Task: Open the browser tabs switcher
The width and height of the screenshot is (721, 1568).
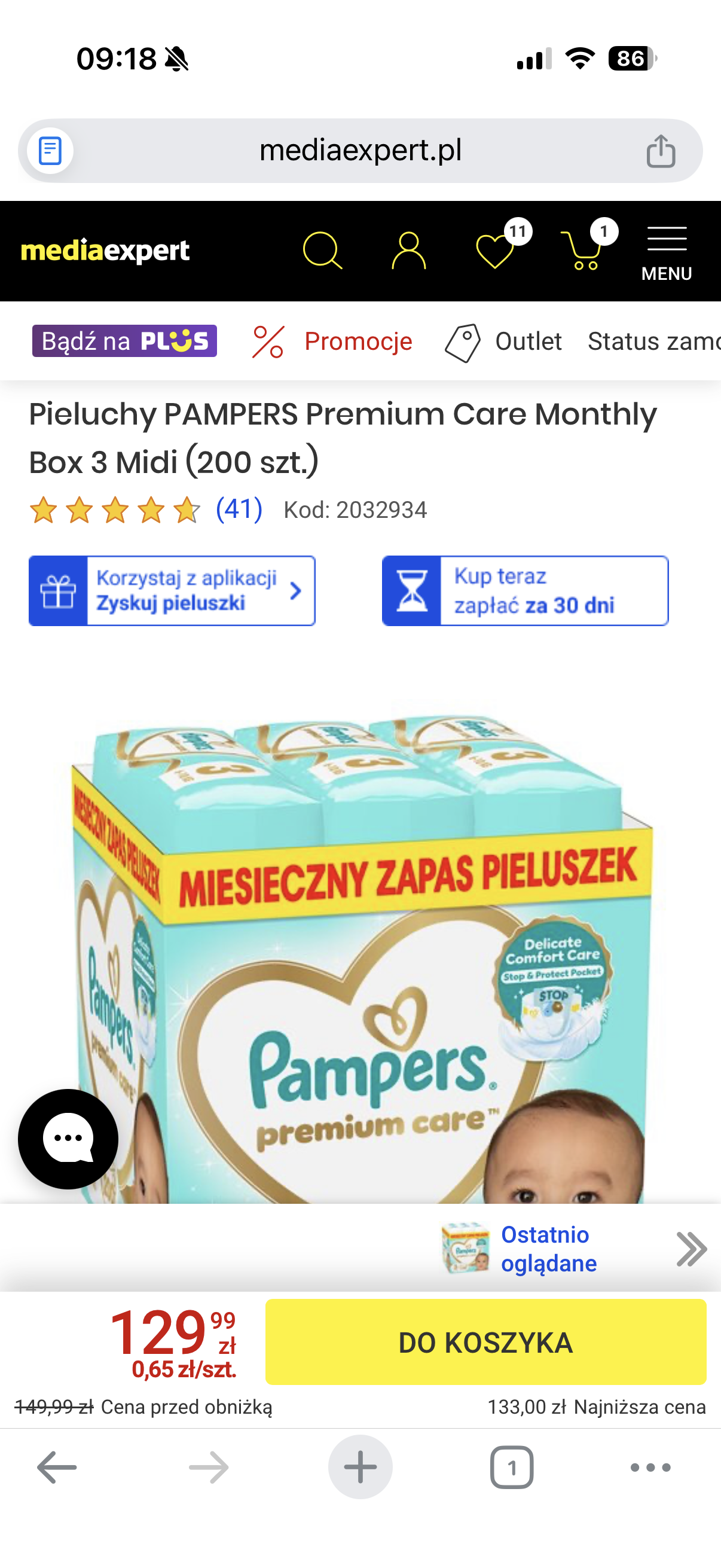Action: click(x=512, y=1468)
